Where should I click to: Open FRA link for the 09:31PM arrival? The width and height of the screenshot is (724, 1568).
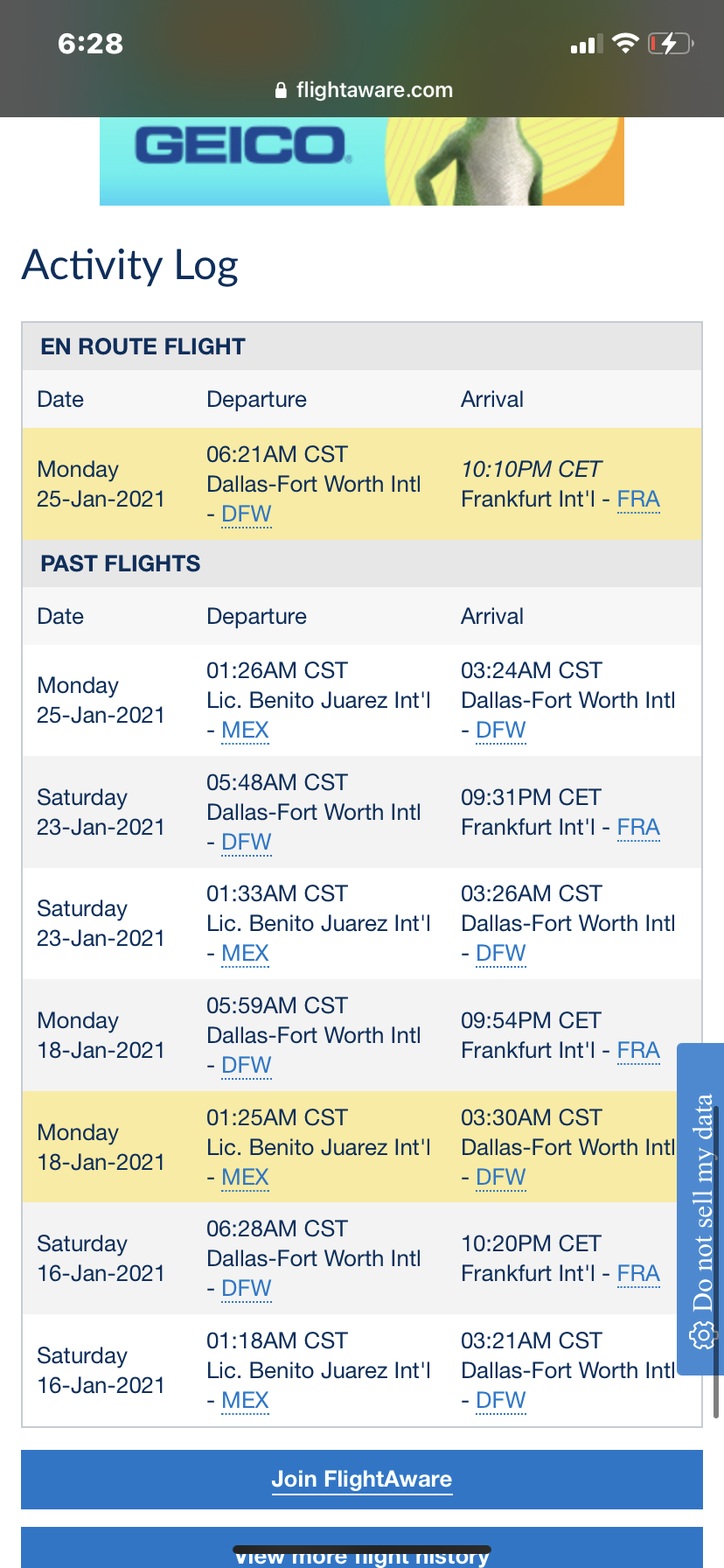pyautogui.click(x=638, y=827)
